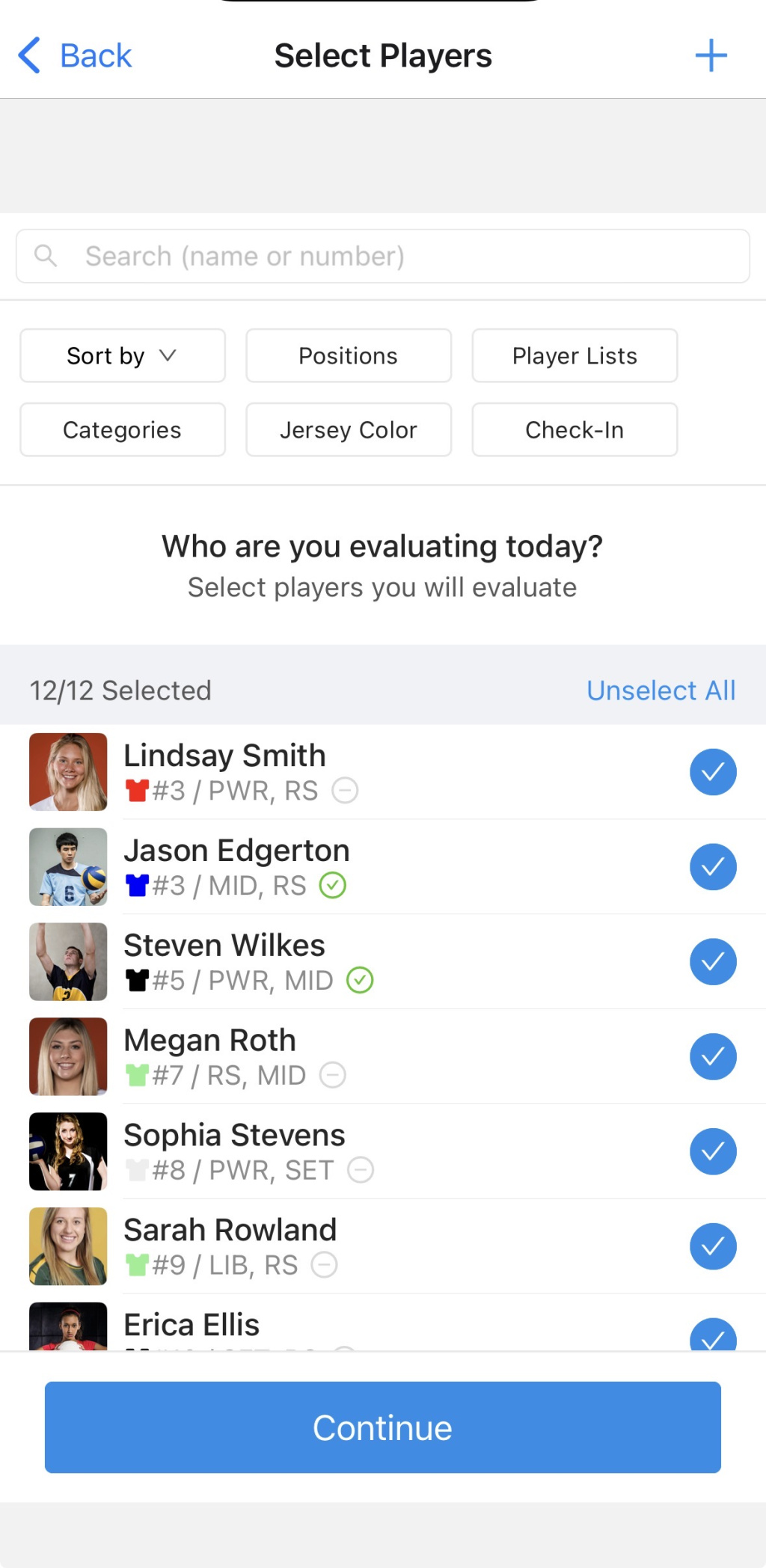Toggle Steven Wilkes selection

coord(712,962)
